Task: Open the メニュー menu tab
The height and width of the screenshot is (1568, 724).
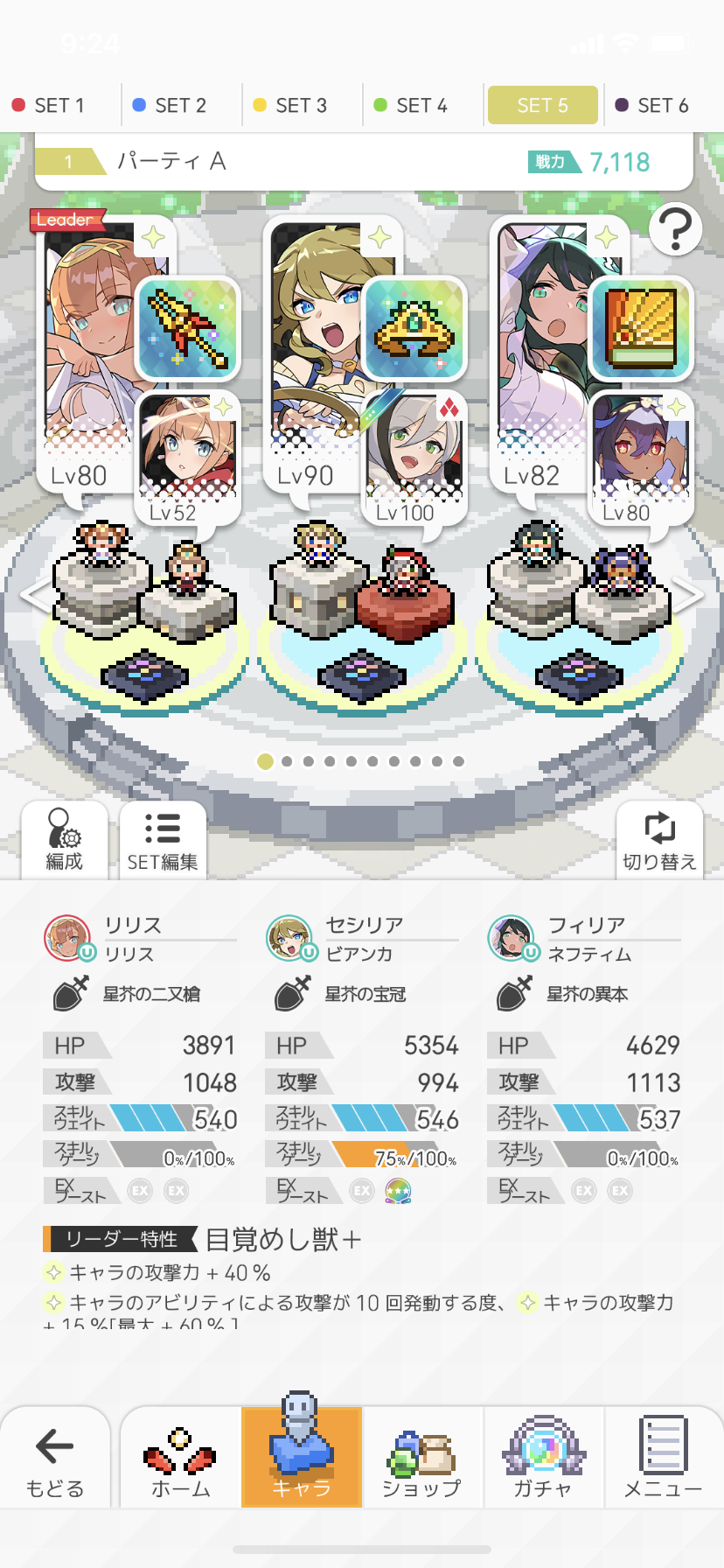Action: (x=663, y=1457)
